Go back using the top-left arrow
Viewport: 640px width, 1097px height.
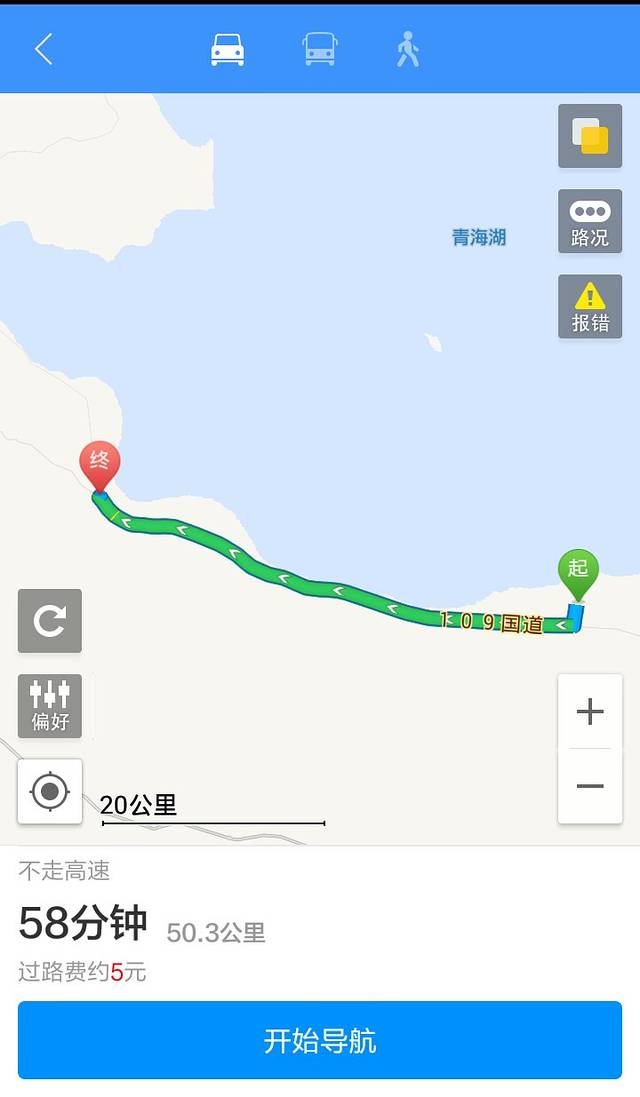[43, 48]
